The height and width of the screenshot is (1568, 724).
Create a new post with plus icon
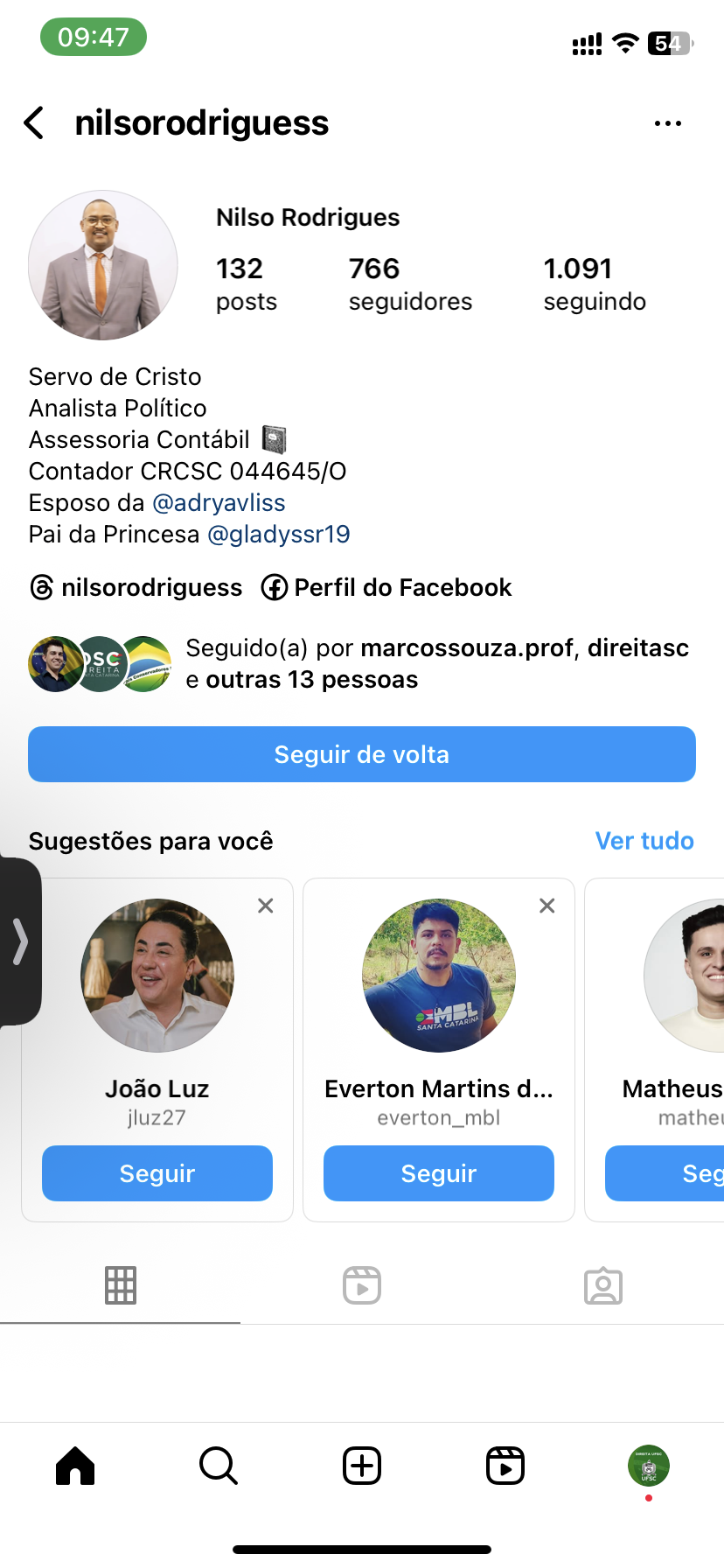point(362,1466)
